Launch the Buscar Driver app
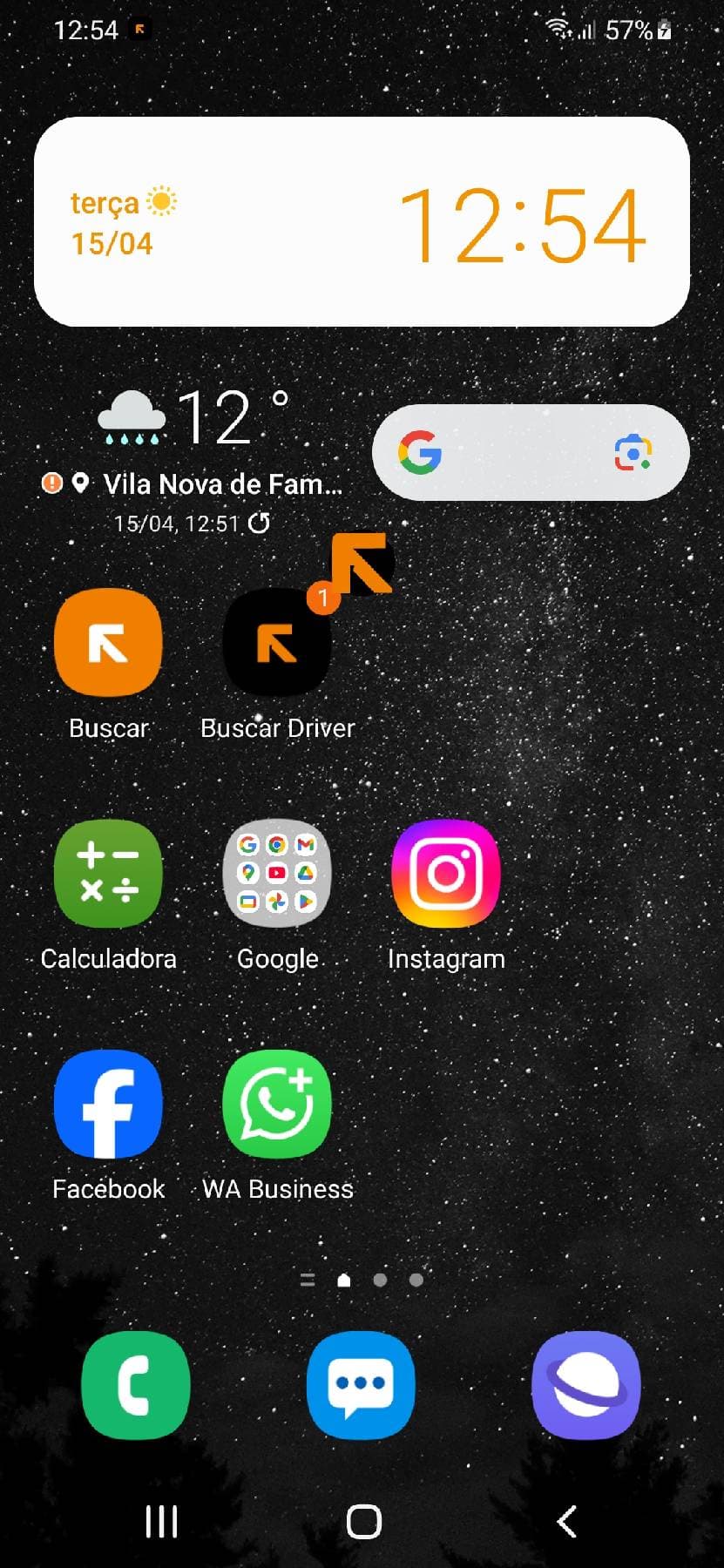This screenshot has height=1568, width=724. click(x=276, y=642)
